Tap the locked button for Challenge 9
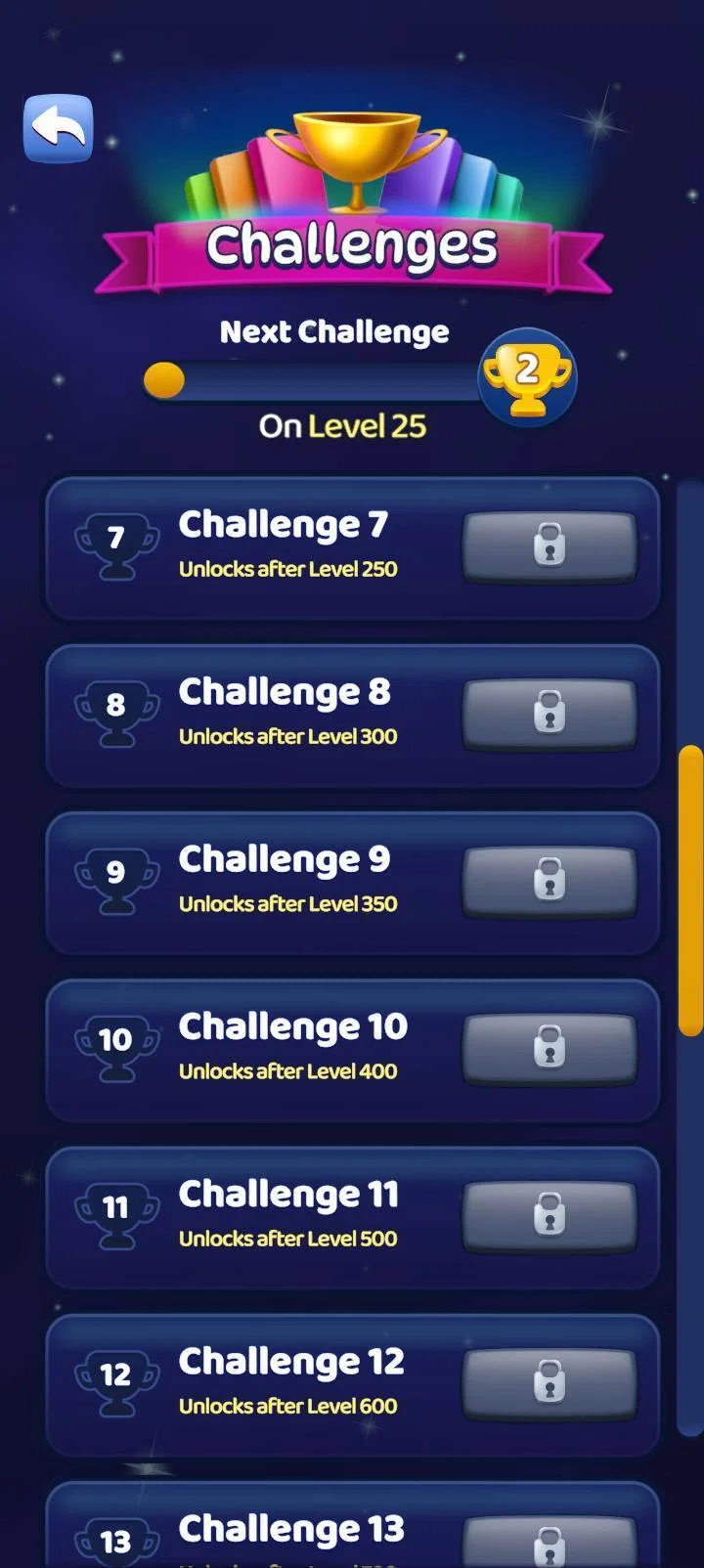The height and width of the screenshot is (1568, 704). pos(550,880)
